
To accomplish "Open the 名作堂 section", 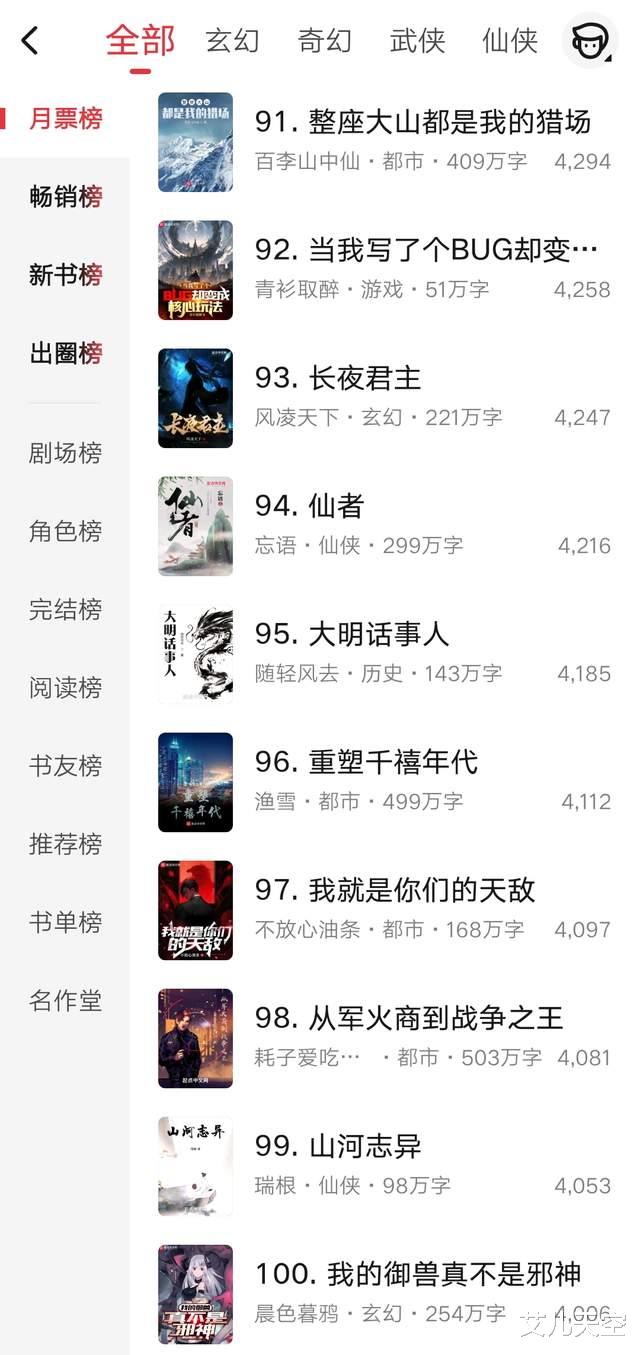I will pyautogui.click(x=66, y=1000).
